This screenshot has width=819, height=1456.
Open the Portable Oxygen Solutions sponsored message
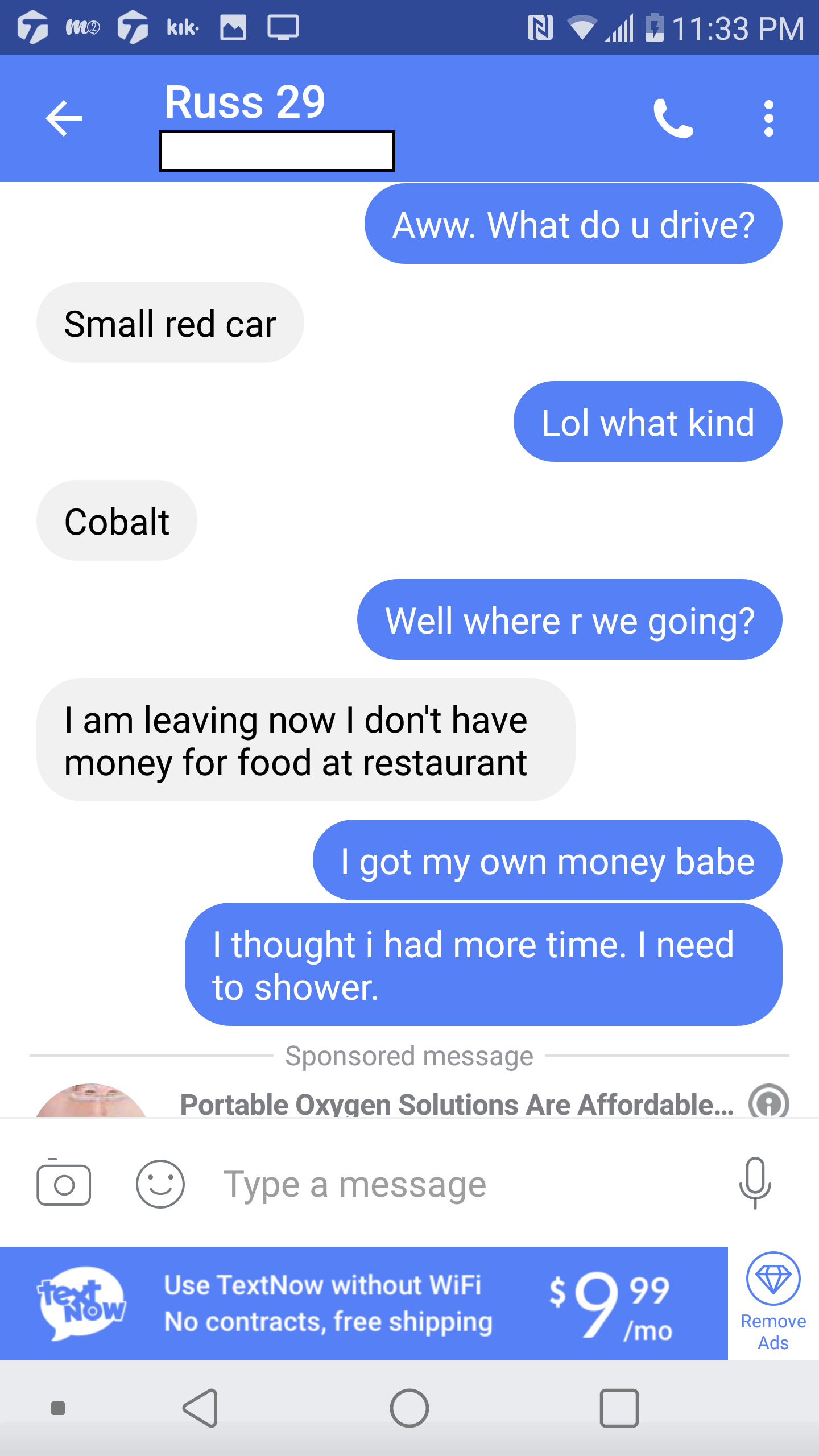point(456,1103)
